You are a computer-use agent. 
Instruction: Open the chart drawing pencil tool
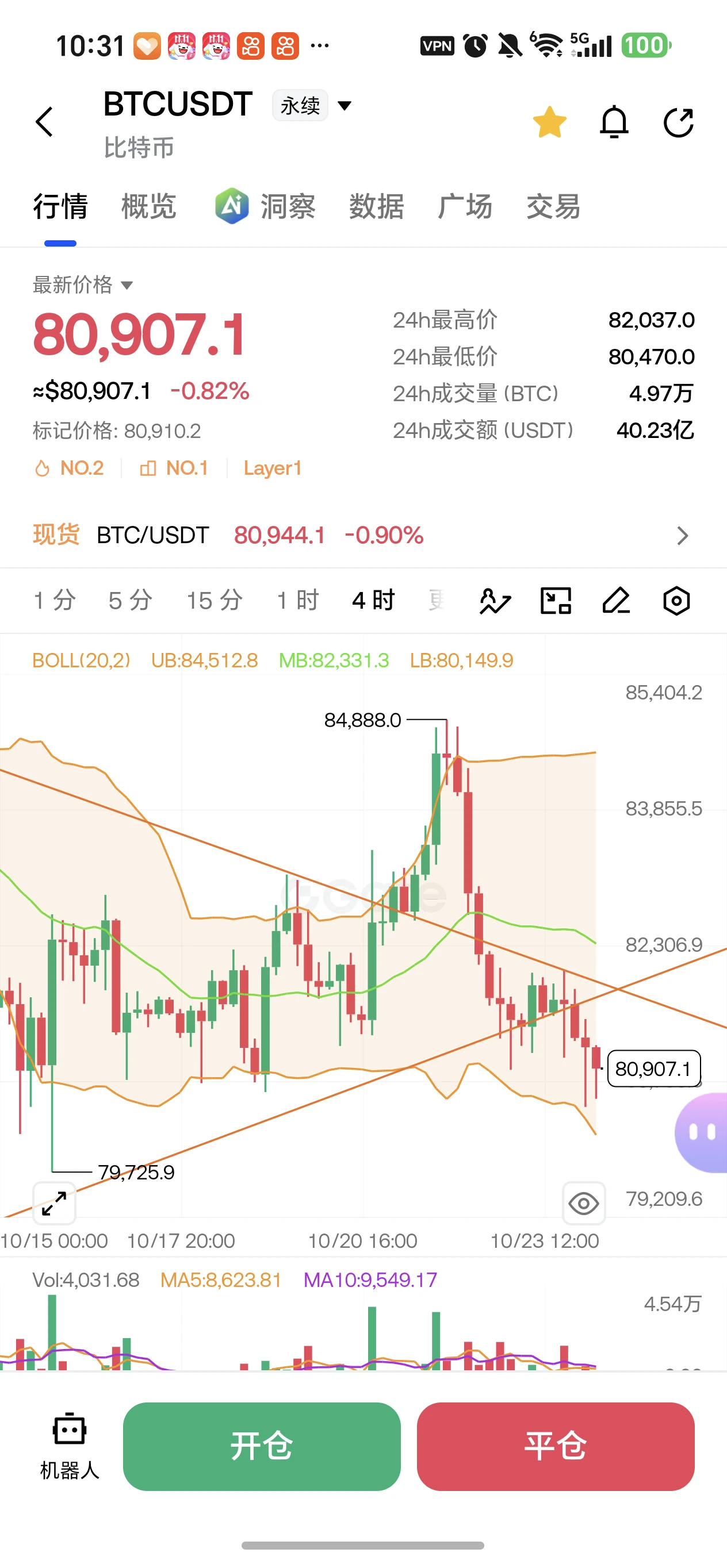click(x=616, y=601)
